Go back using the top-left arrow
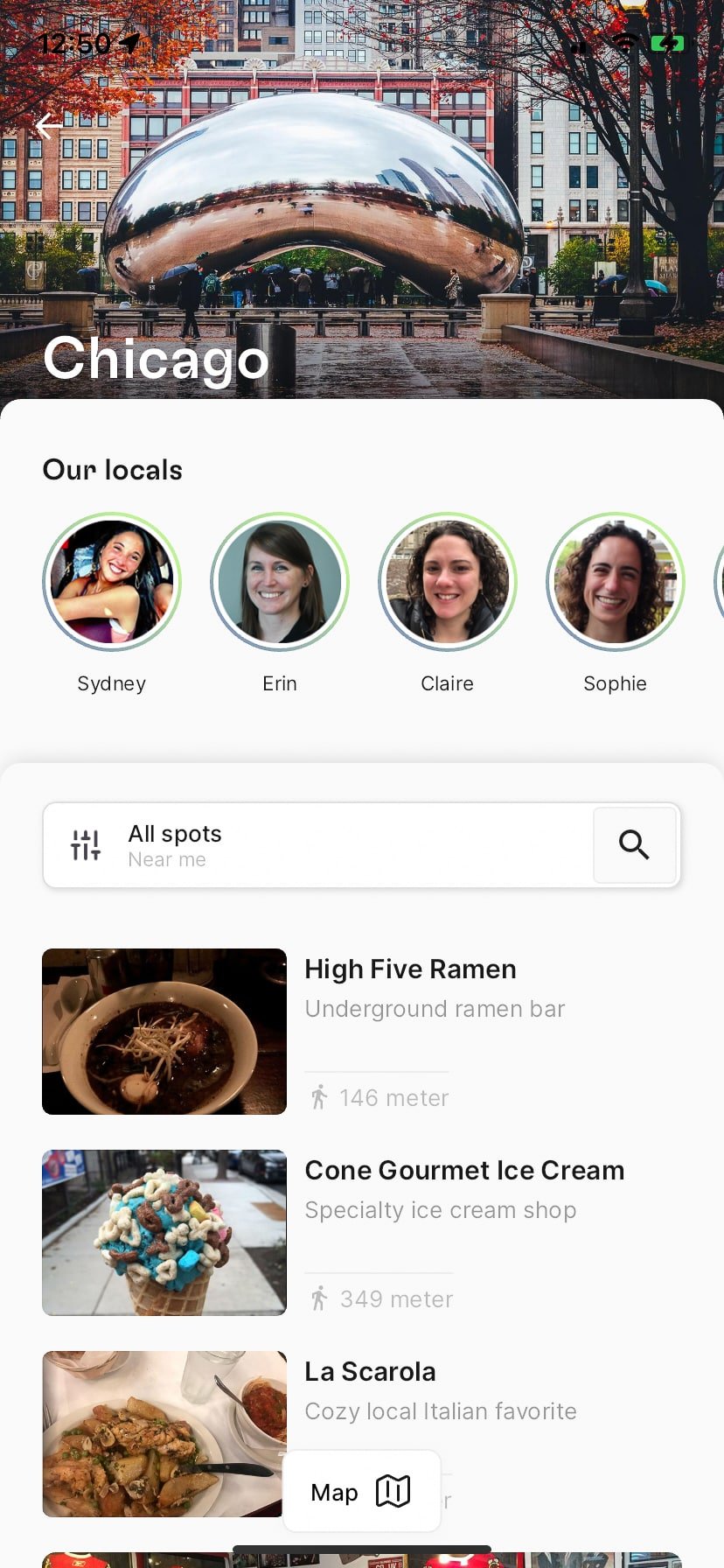The image size is (724, 1568). (x=49, y=127)
